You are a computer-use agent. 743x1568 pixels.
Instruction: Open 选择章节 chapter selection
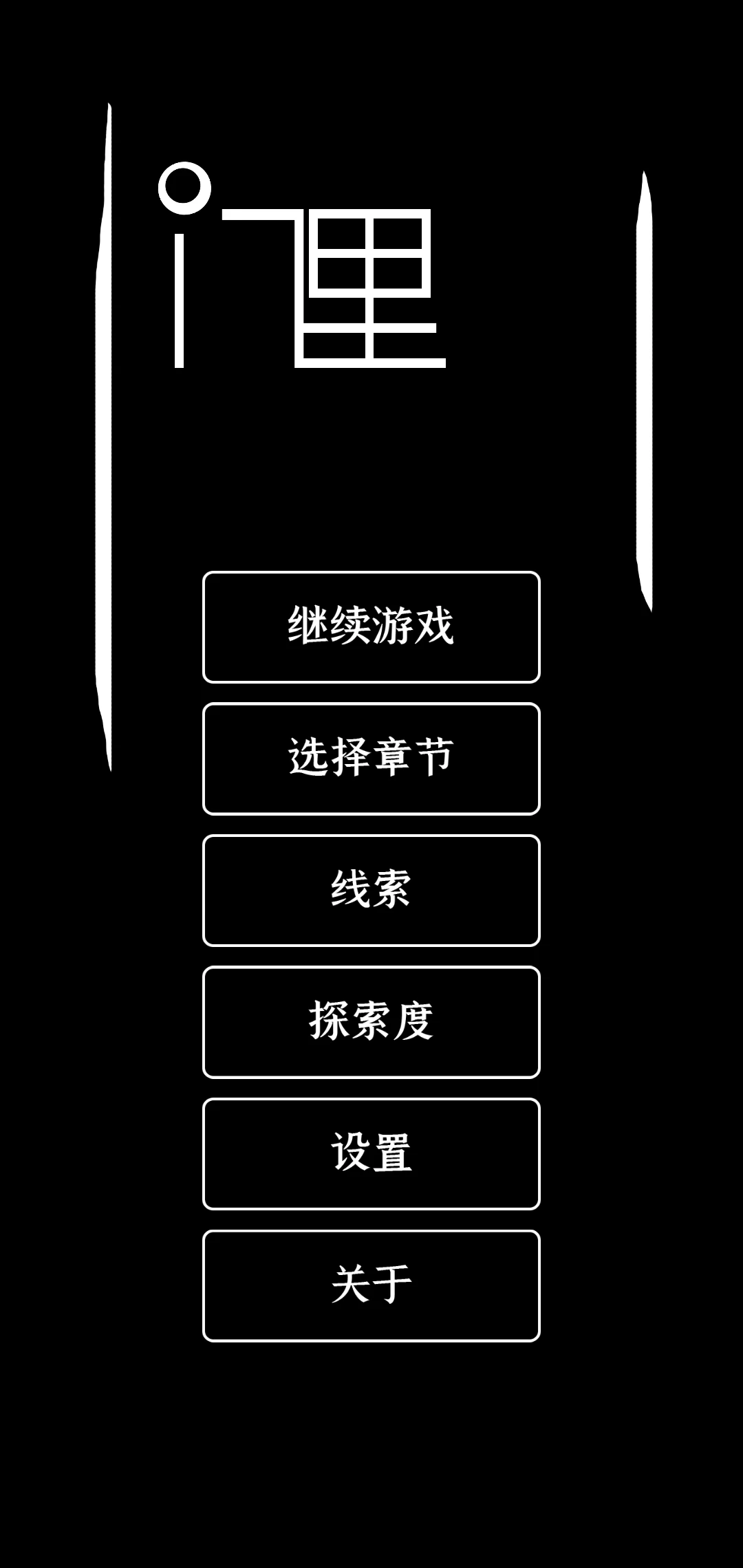coord(371,759)
